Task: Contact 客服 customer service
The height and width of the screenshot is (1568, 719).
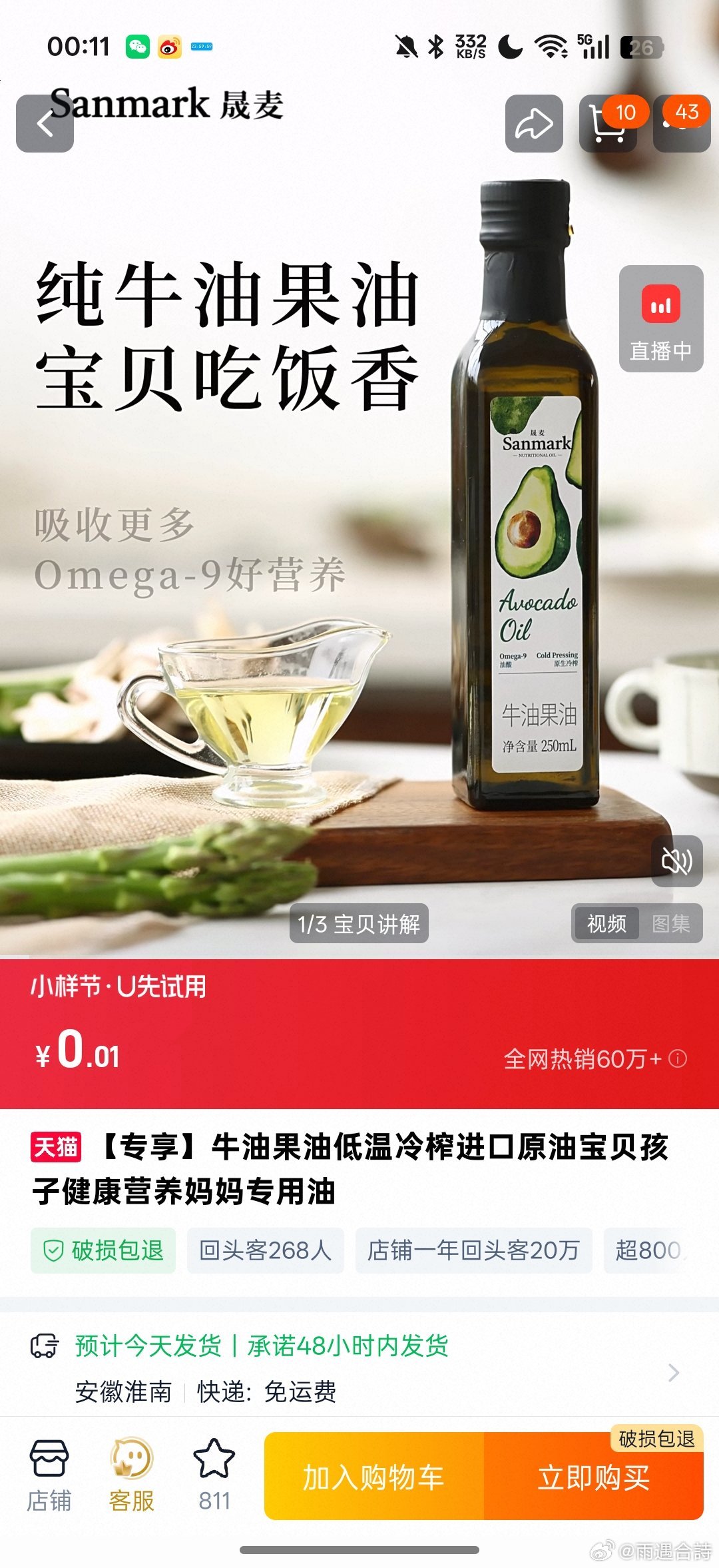Action: coord(132,1475)
